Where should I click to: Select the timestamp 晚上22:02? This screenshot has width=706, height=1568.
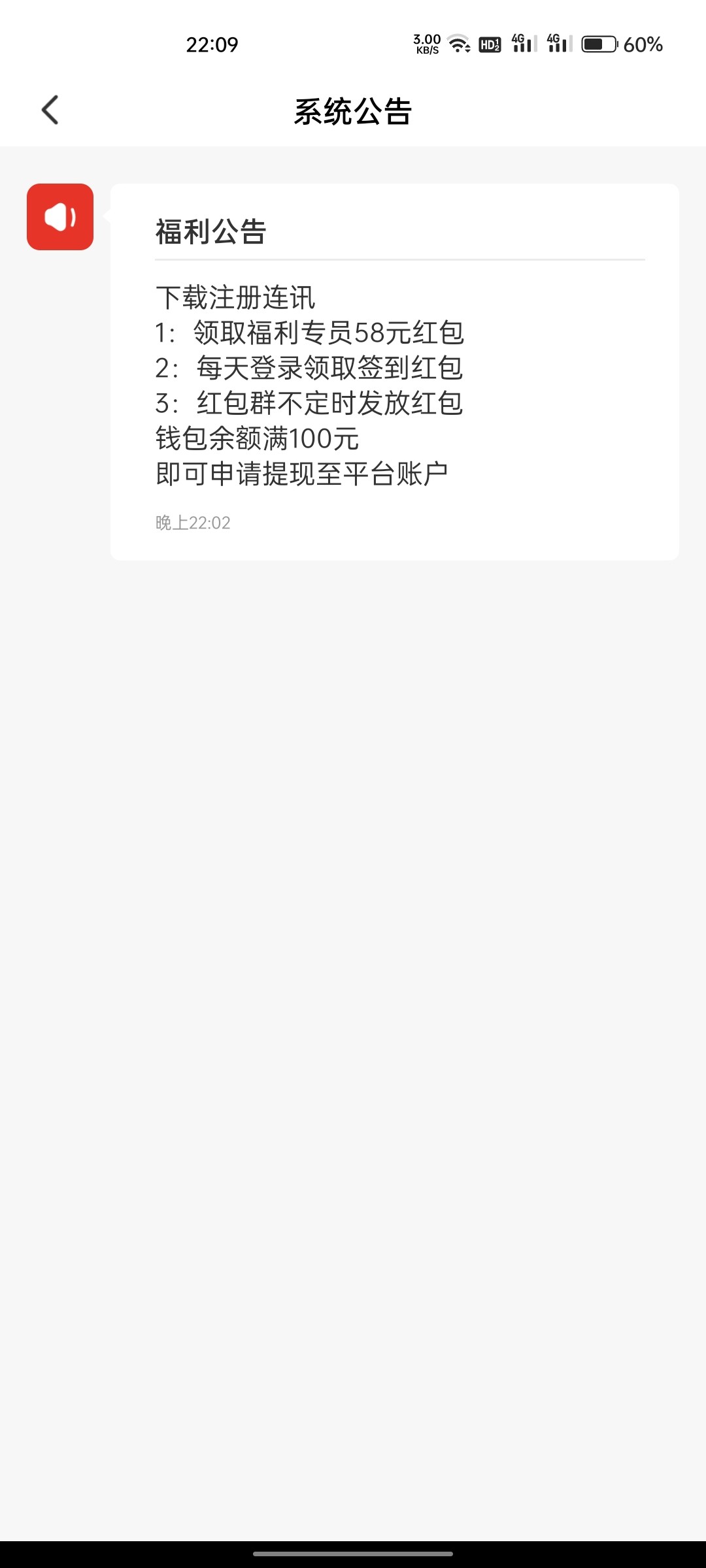192,523
